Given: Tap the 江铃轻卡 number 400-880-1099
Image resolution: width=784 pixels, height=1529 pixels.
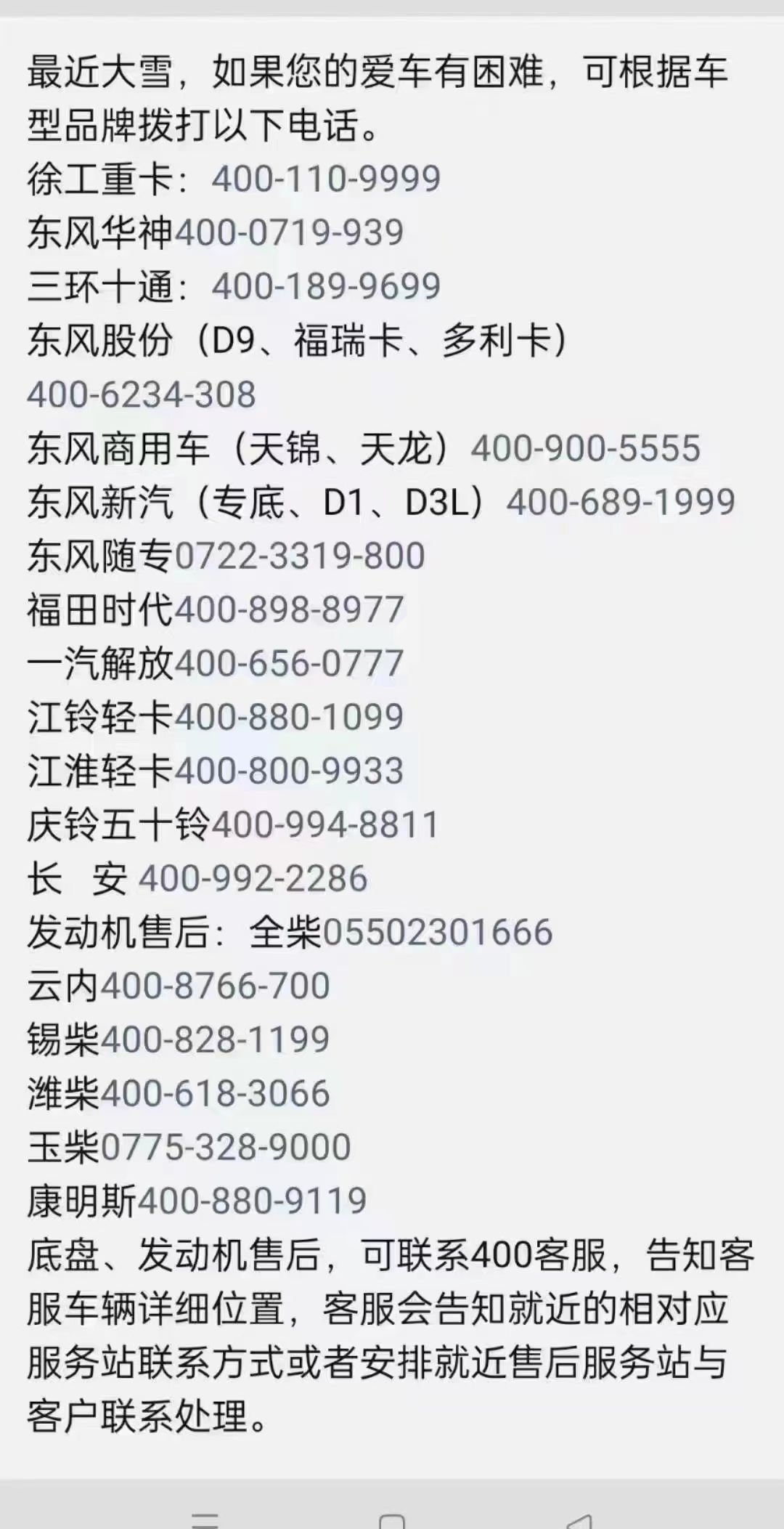Looking at the screenshot, I should 289,717.
